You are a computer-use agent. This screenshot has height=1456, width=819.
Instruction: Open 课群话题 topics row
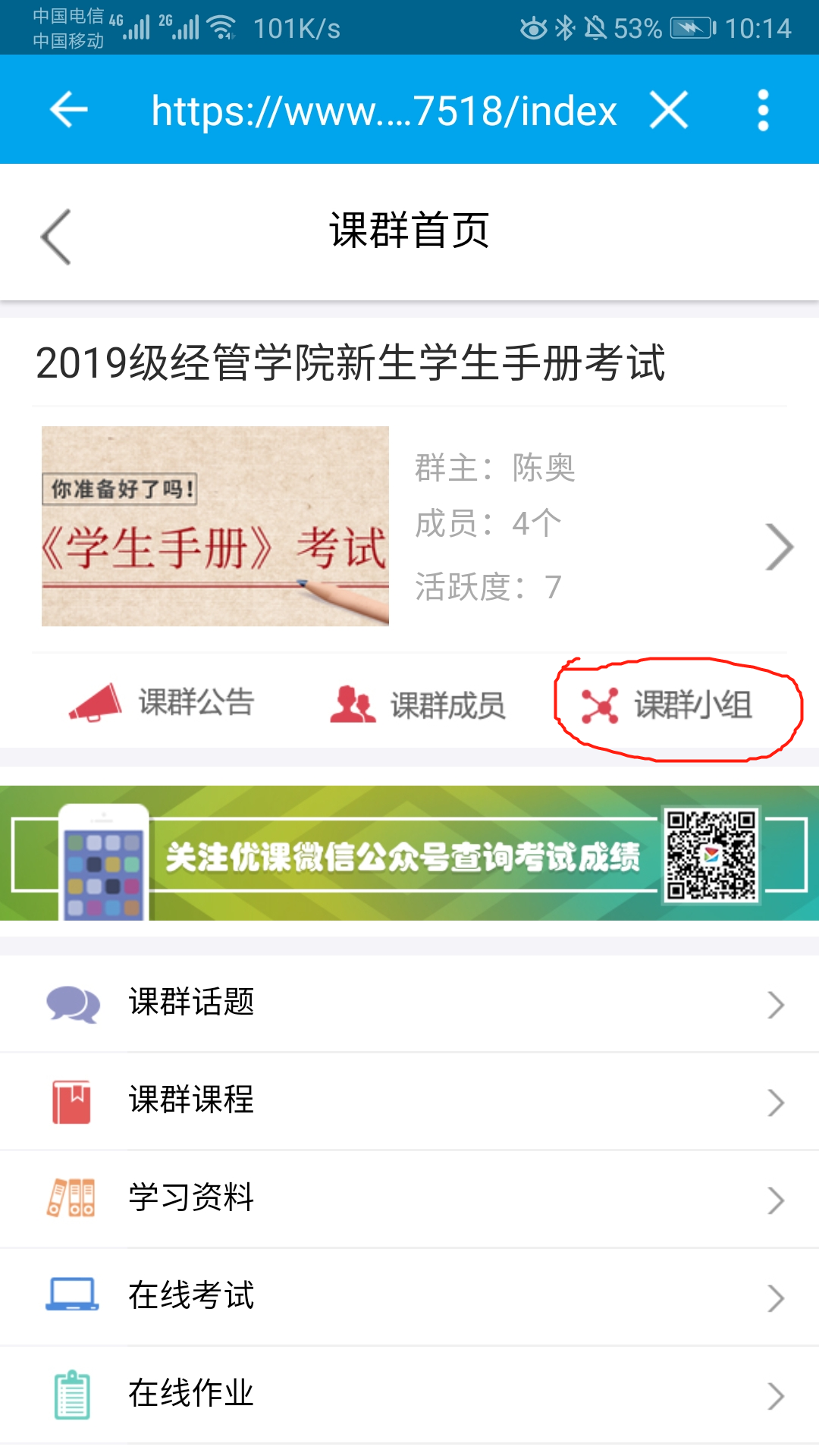pos(409,1003)
